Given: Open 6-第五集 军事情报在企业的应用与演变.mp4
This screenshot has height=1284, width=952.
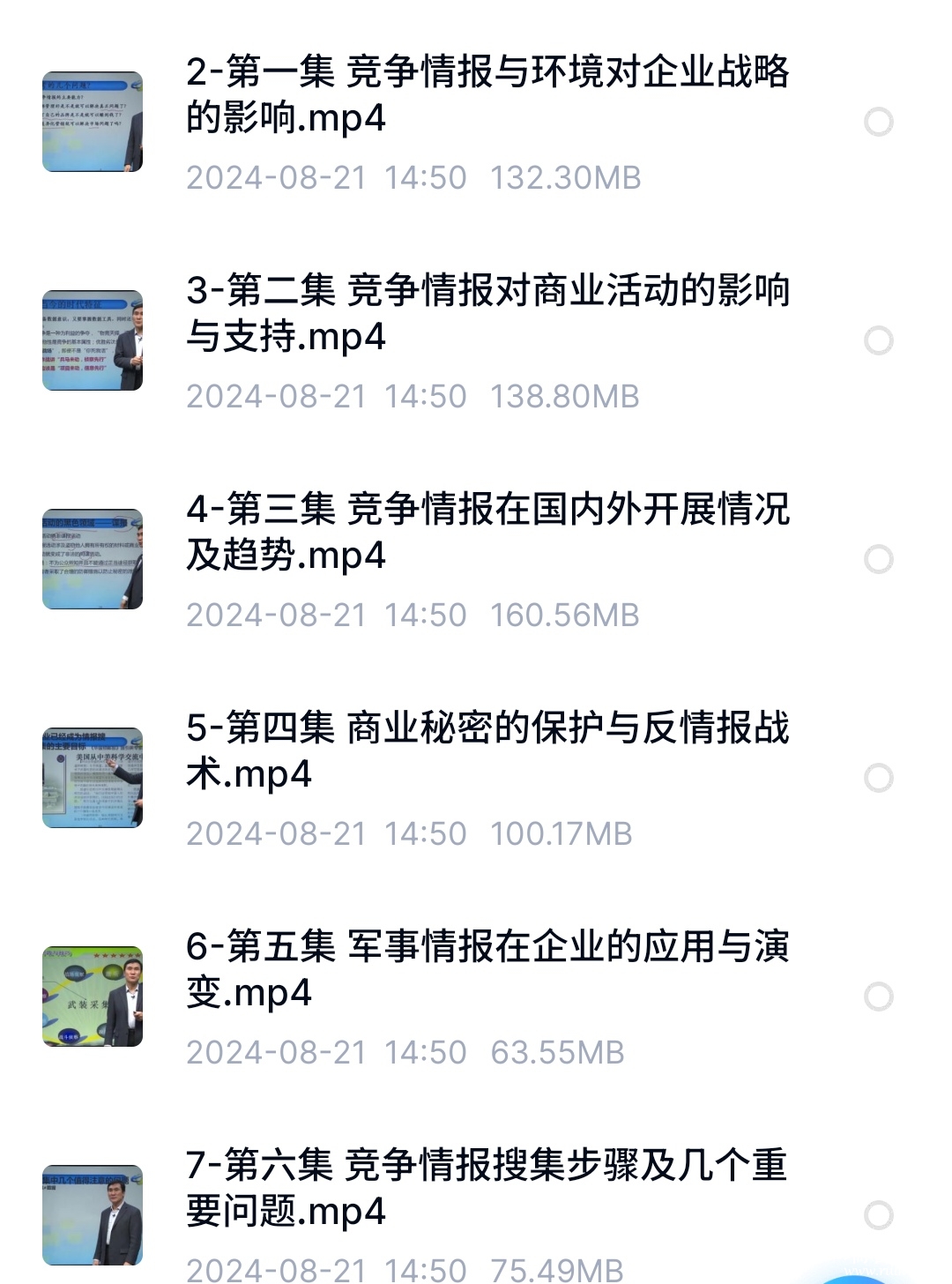Looking at the screenshot, I should click(487, 969).
